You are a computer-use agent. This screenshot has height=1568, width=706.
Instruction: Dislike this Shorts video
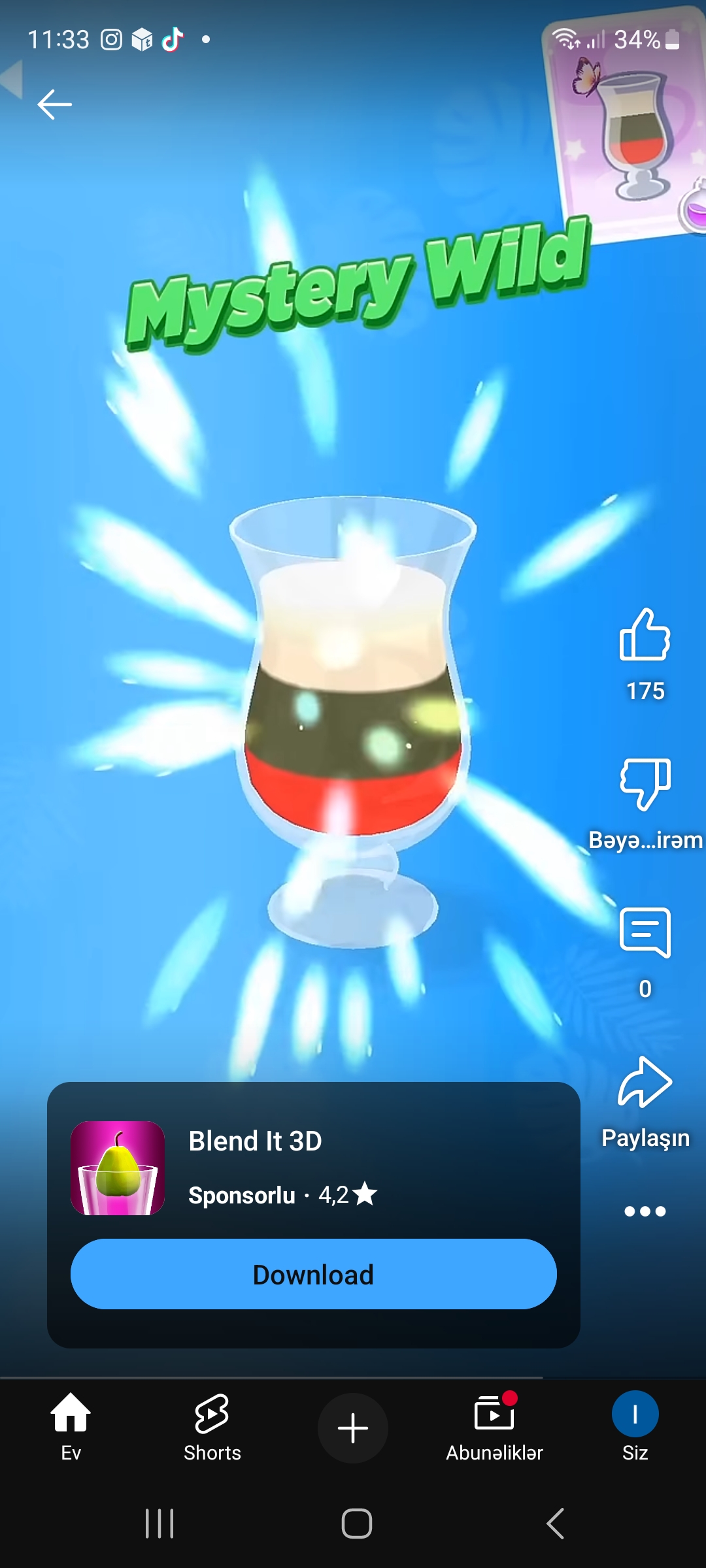[x=645, y=783]
